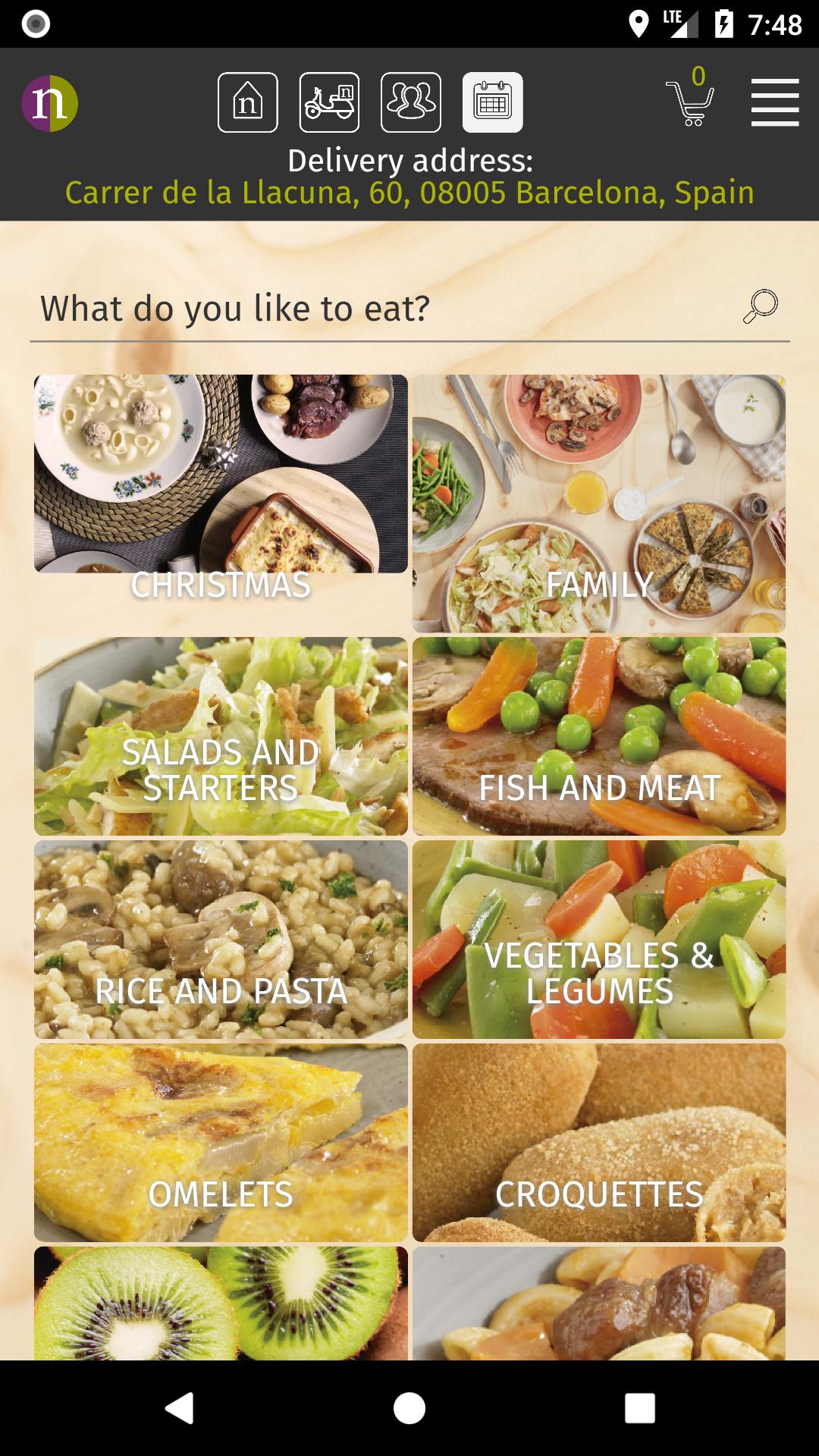Open the shopping cart

(691, 102)
